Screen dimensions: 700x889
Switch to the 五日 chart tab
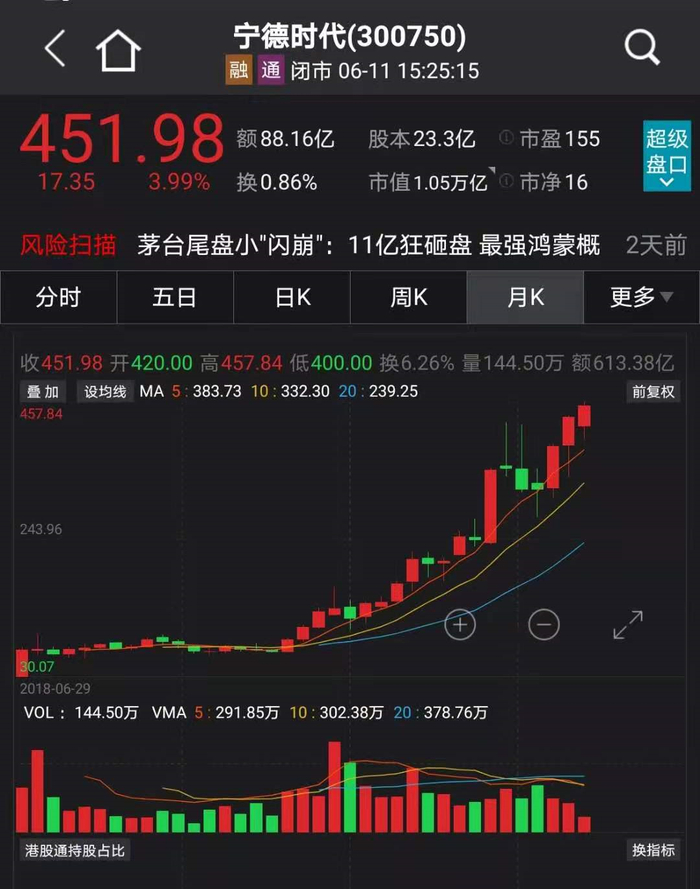(175, 297)
